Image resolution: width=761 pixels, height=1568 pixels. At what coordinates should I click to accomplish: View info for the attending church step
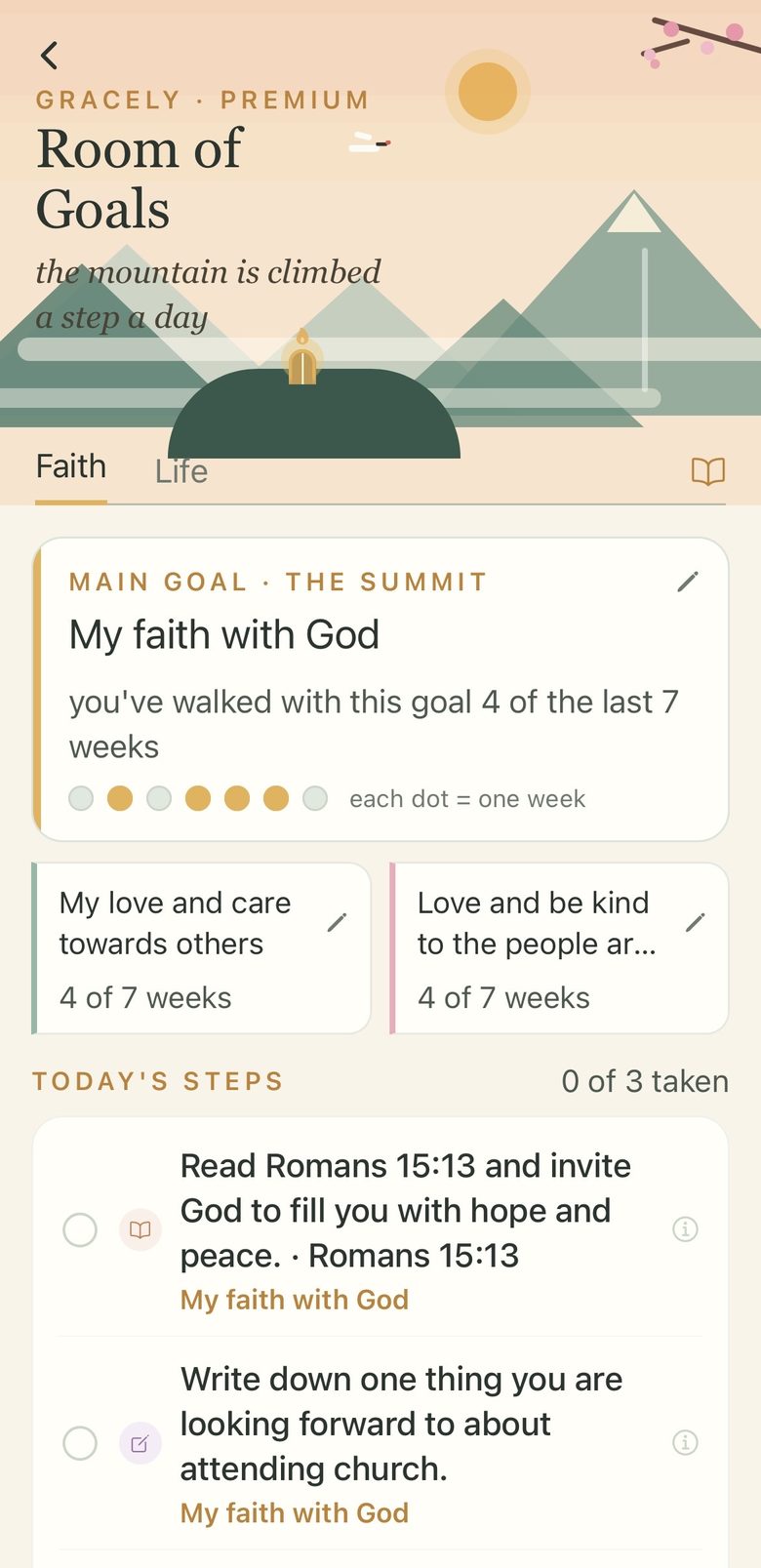click(x=686, y=1442)
